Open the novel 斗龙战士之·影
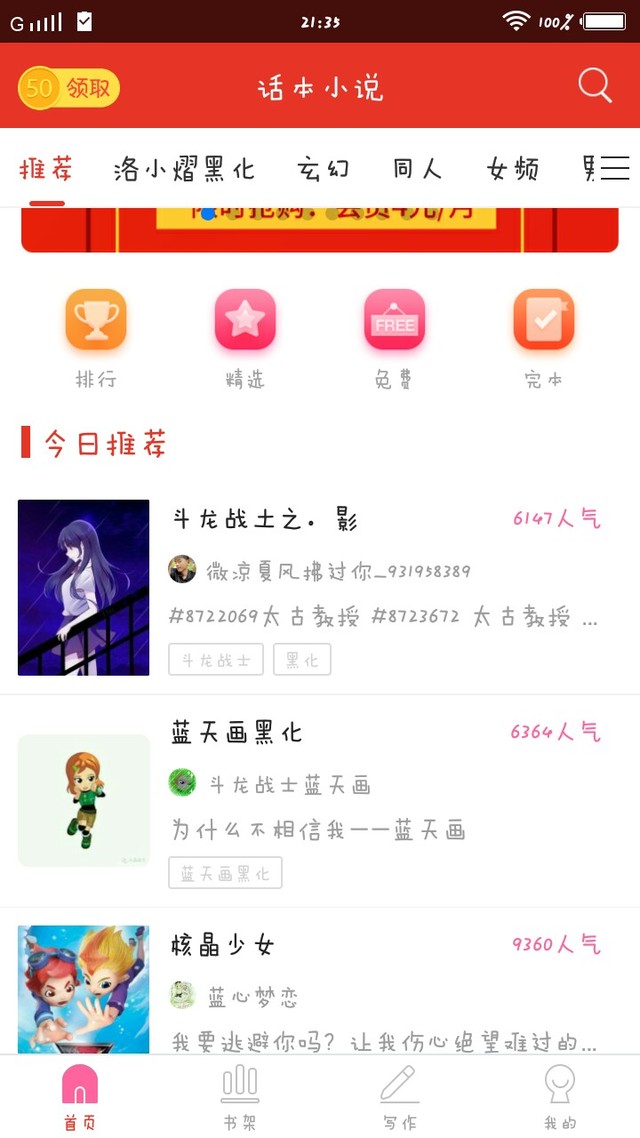Viewport: 640px width, 1138px height. (x=320, y=587)
